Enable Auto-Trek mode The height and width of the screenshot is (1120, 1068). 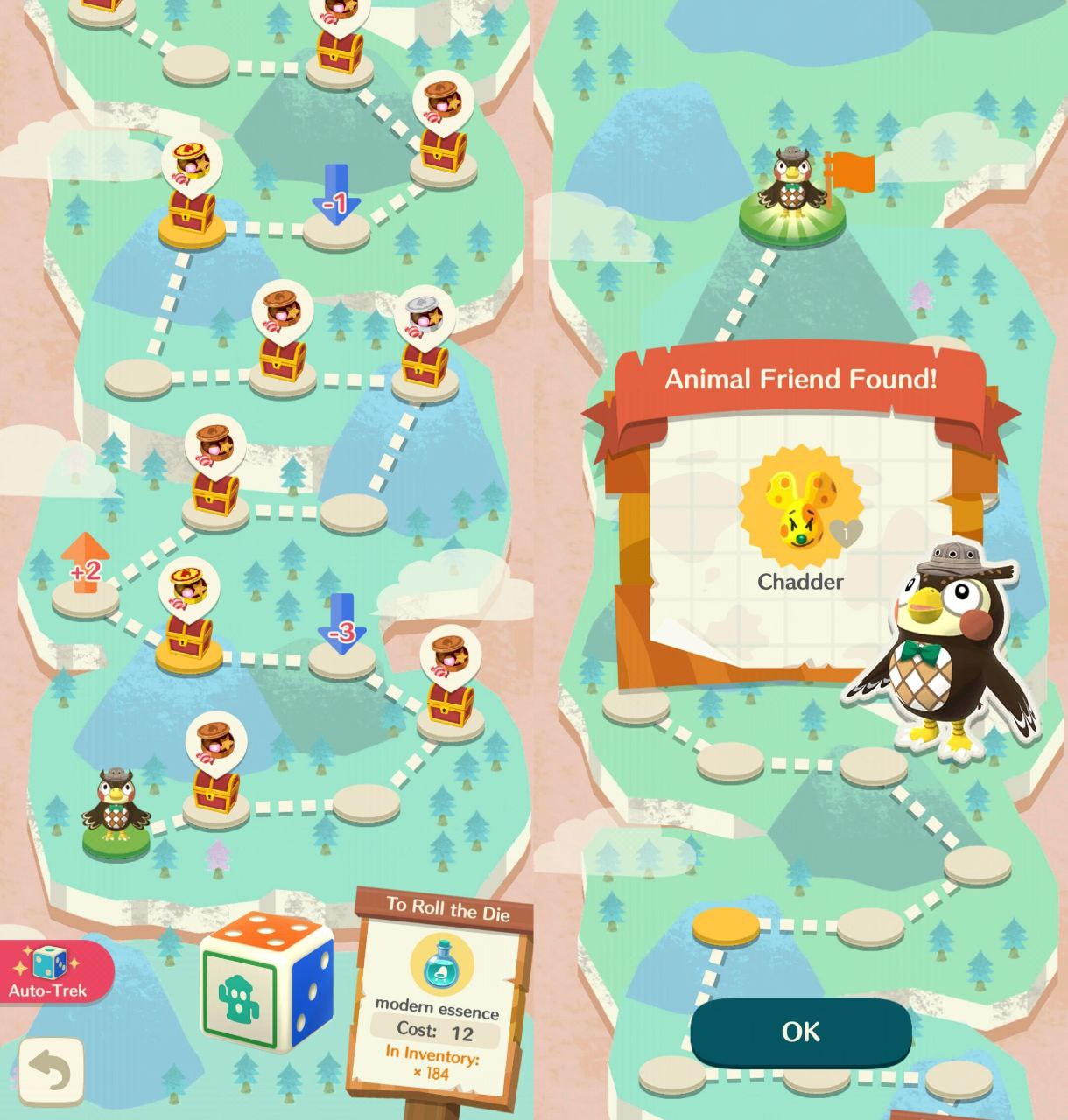51,972
